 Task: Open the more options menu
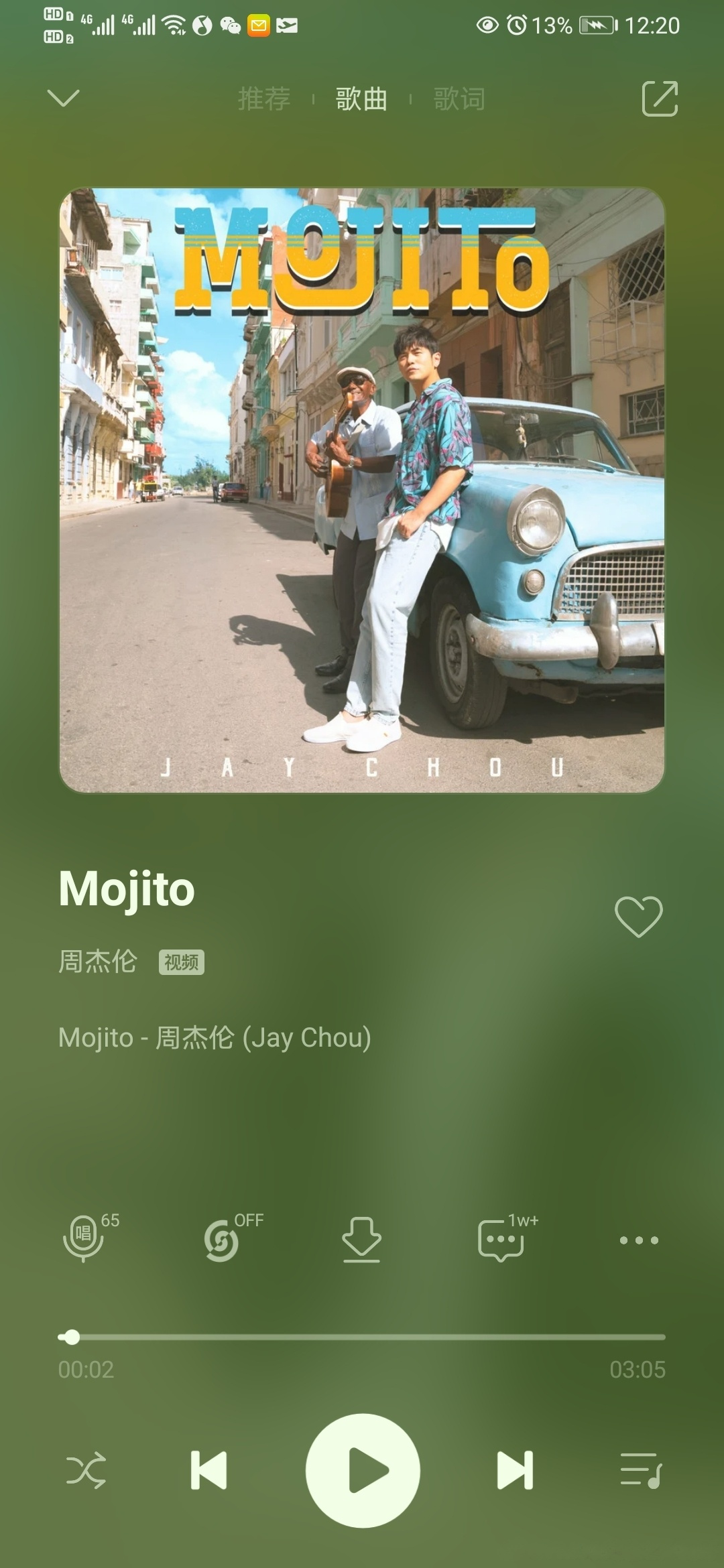(x=639, y=1239)
